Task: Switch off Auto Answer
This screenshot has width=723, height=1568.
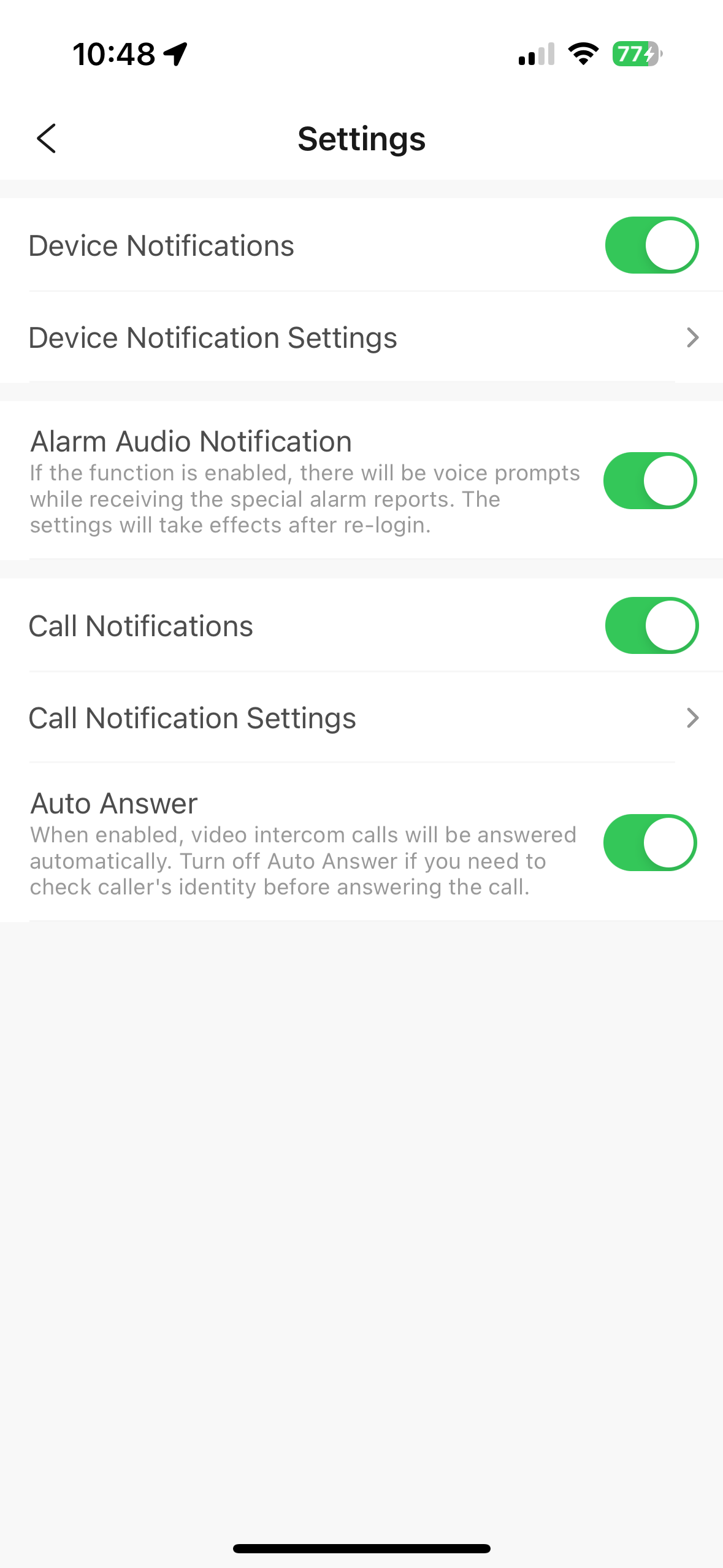Action: (x=650, y=843)
